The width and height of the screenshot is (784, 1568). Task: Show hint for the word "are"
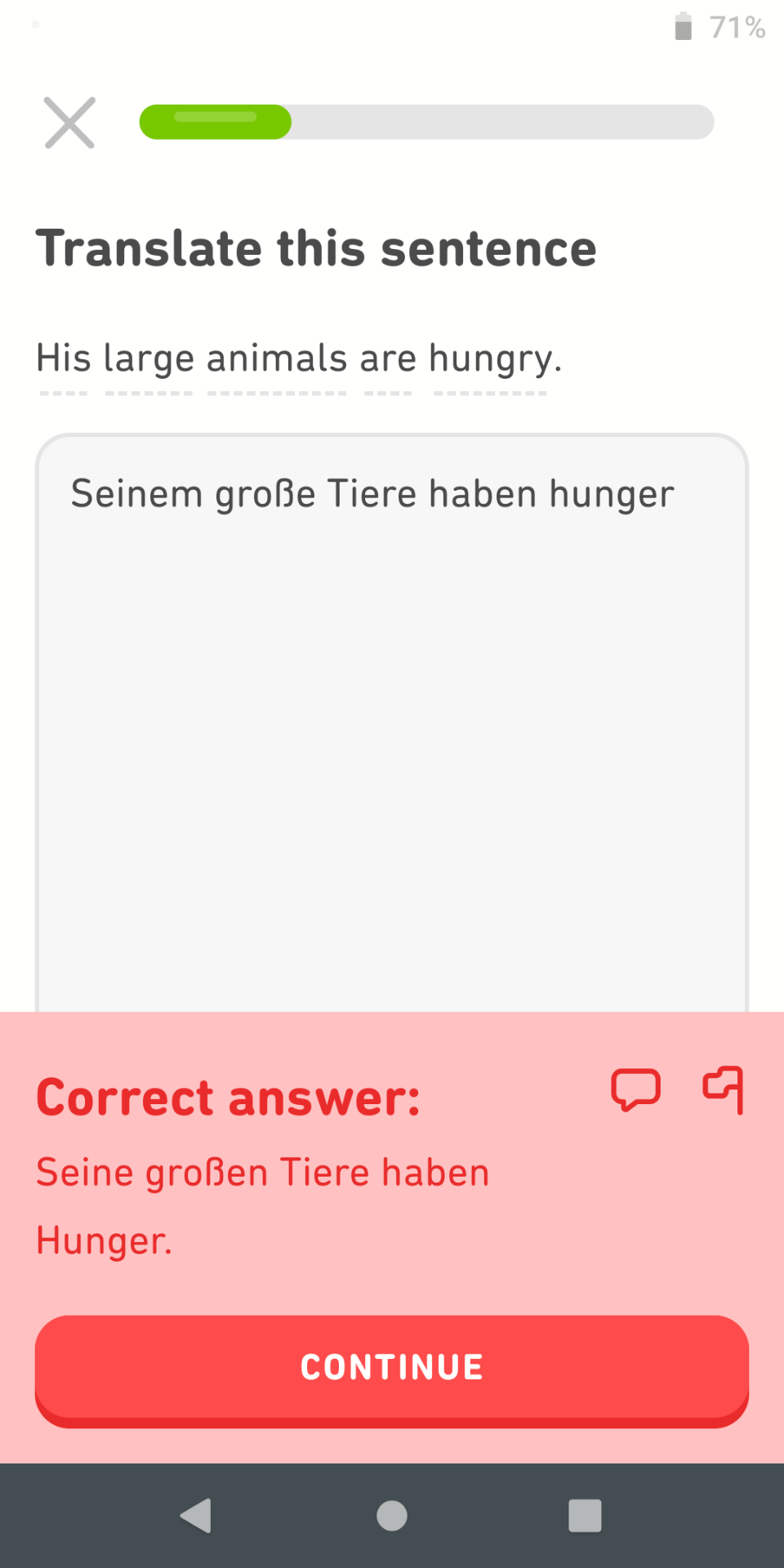click(388, 359)
